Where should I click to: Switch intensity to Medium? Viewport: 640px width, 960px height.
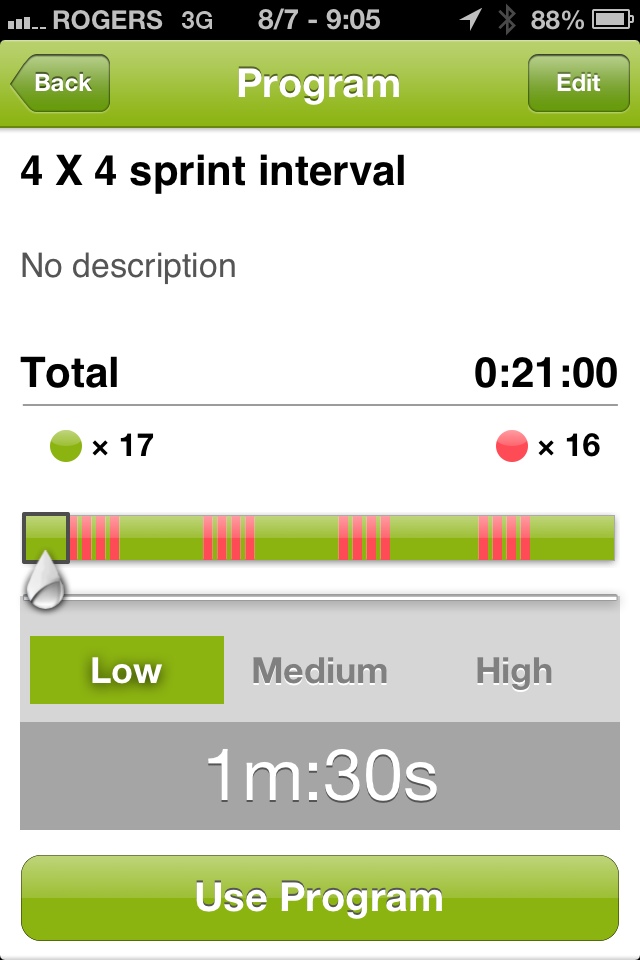[319, 670]
